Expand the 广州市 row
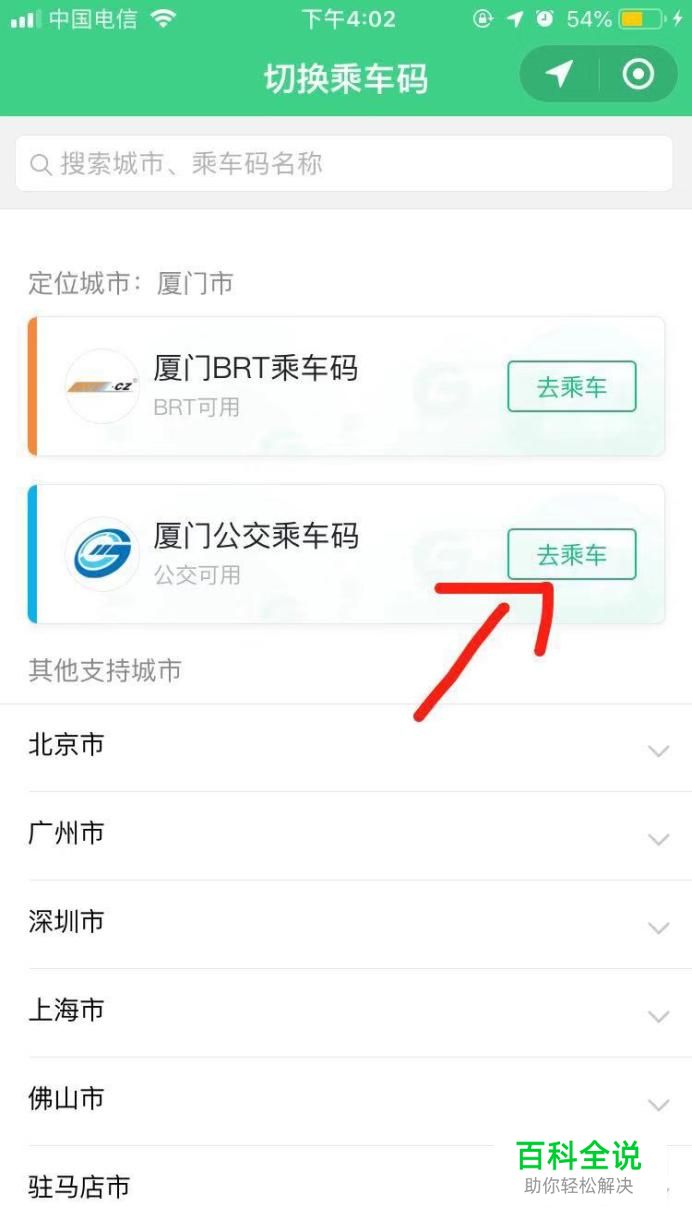This screenshot has height=1230, width=692. 345,835
